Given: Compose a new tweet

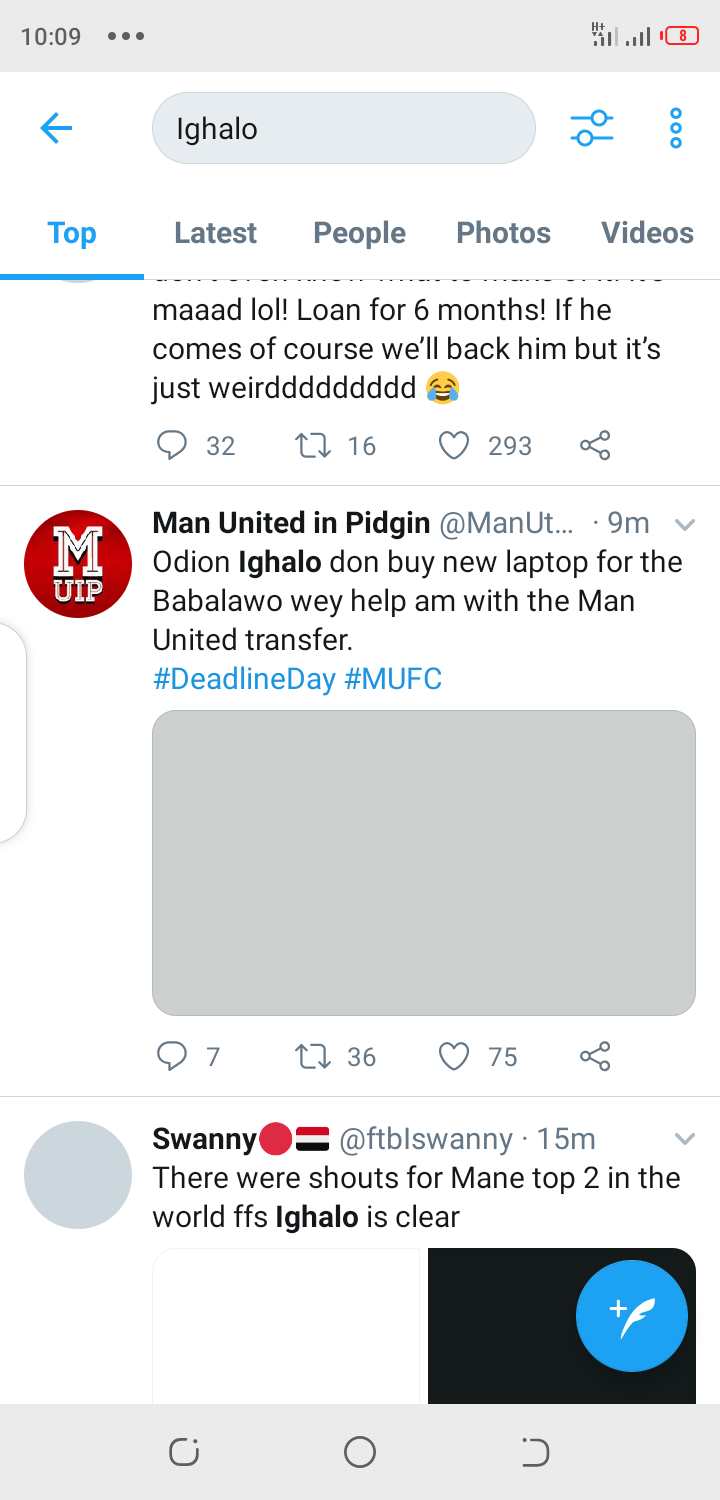Looking at the screenshot, I should point(632,1316).
